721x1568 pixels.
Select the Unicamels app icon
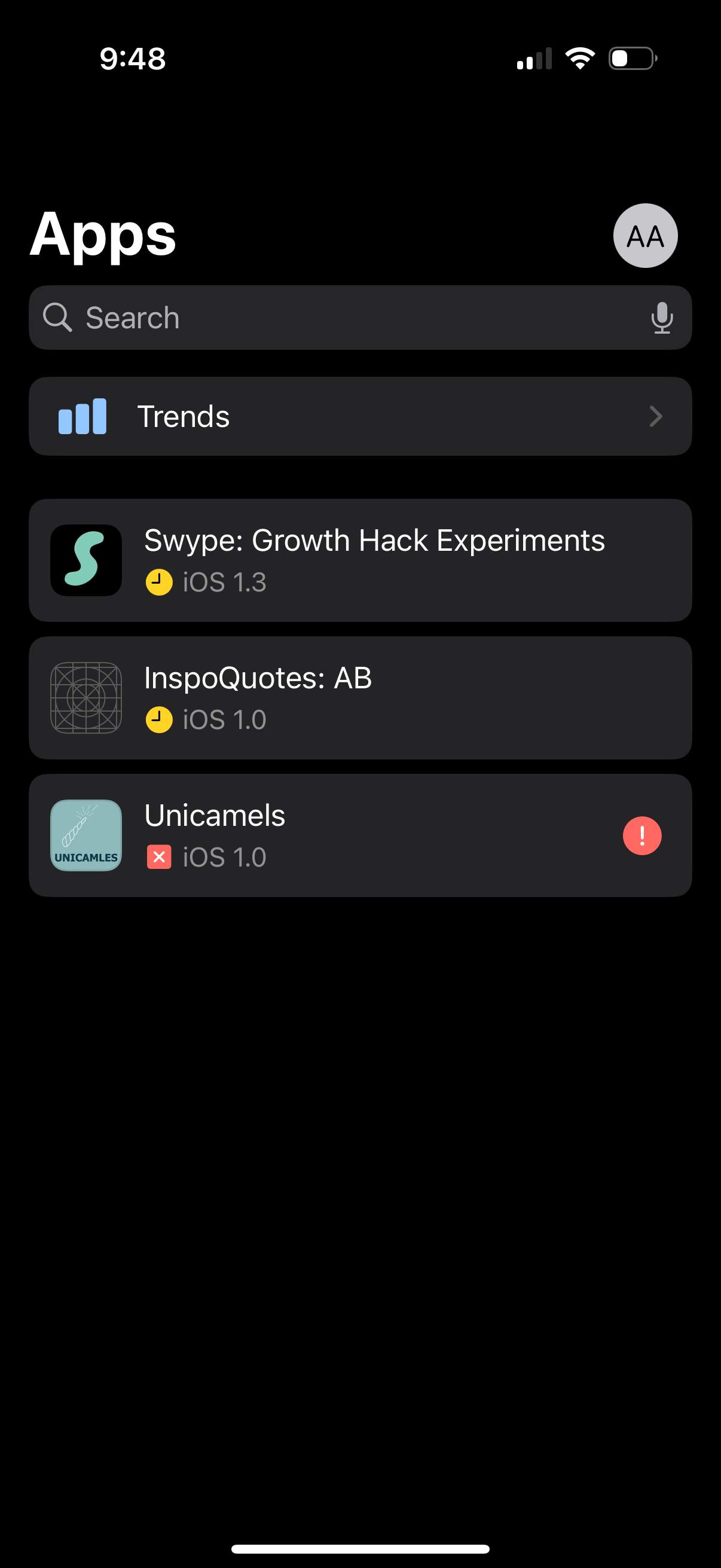[x=85, y=836]
